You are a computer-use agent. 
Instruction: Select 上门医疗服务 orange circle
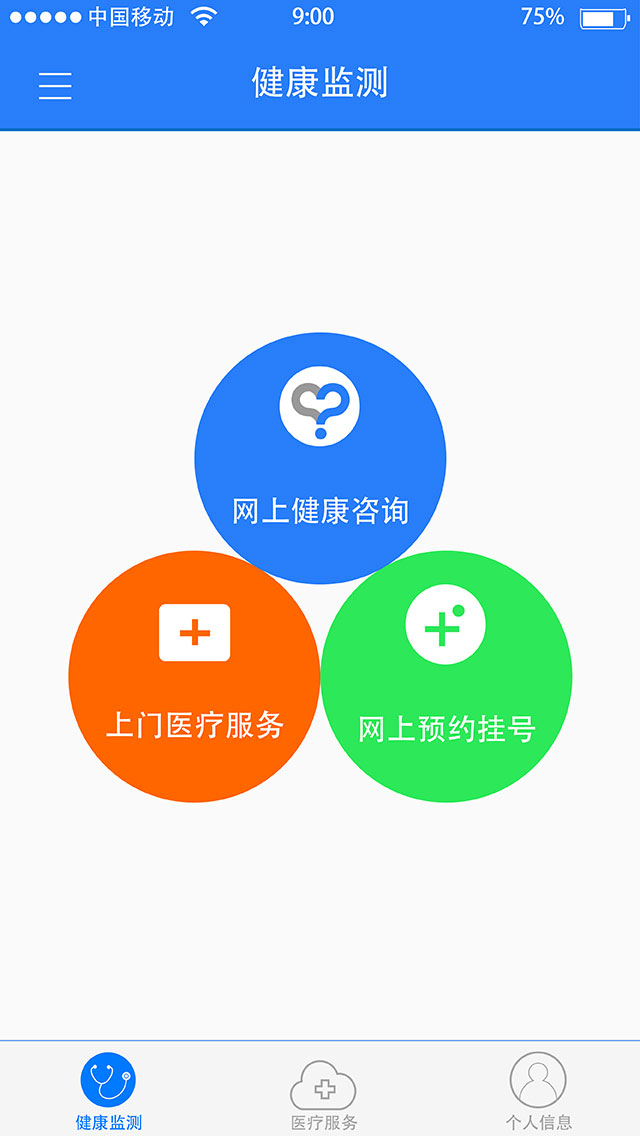coord(194,676)
